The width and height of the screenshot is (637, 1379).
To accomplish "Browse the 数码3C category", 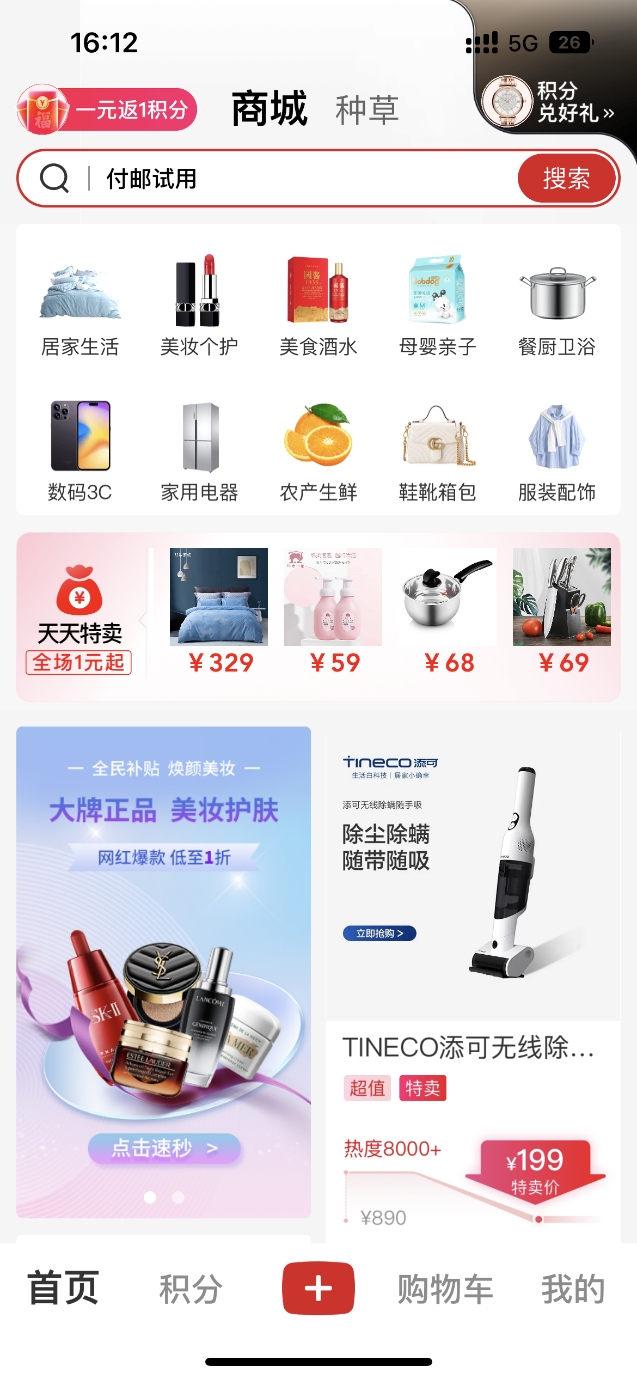I will click(80, 450).
